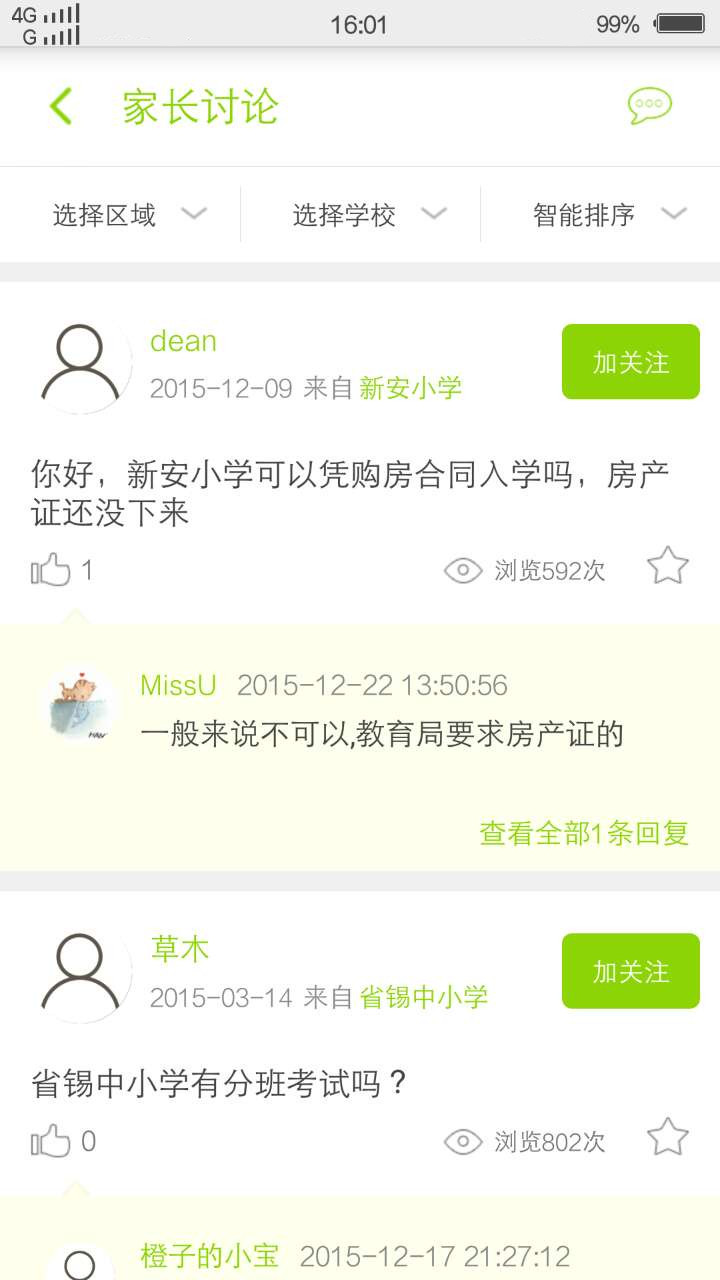The width and height of the screenshot is (720, 1280).
Task: Like dean's post about 新安小学
Action: 52,570
